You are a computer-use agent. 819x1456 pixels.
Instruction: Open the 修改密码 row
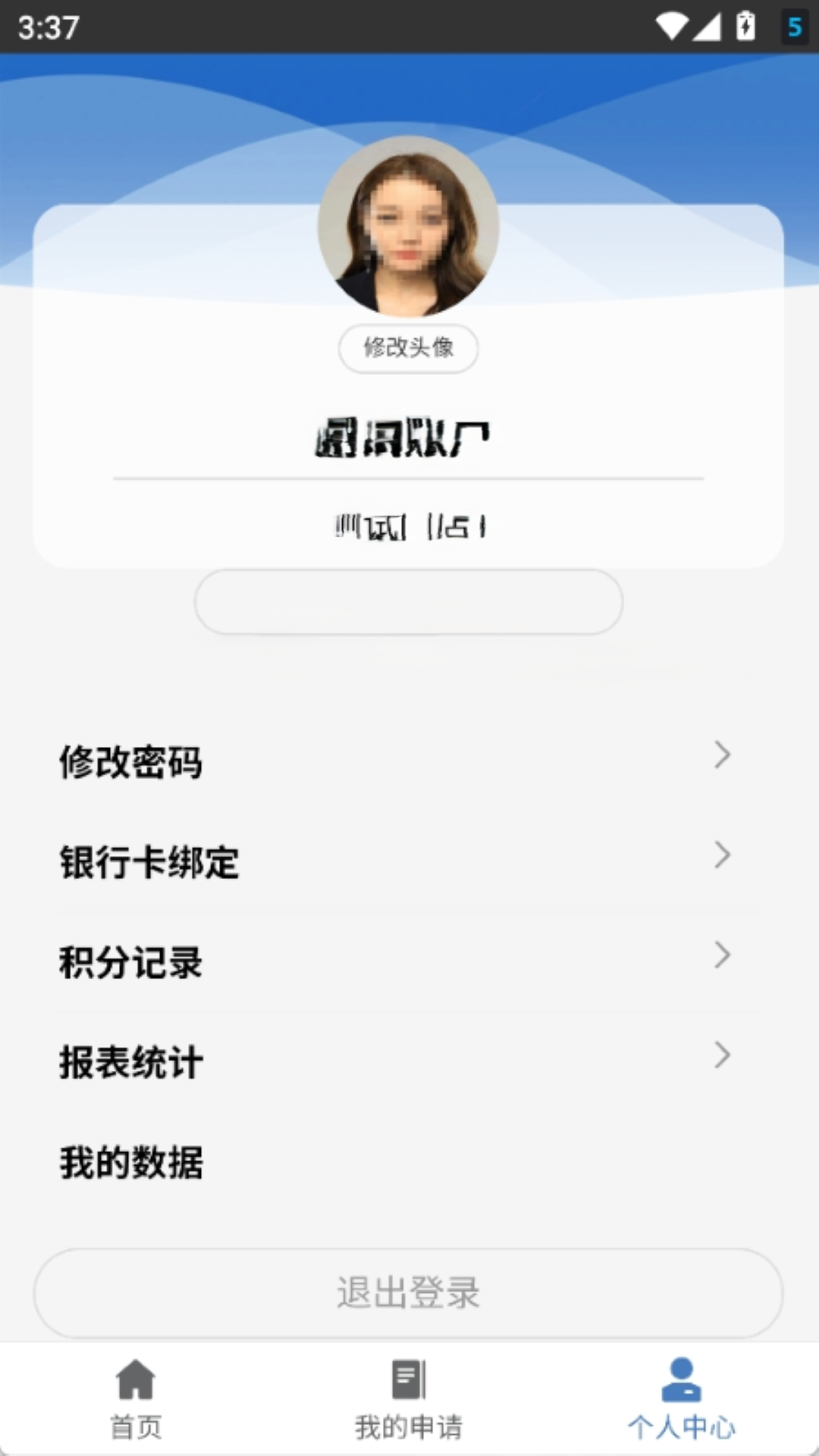coord(394,761)
